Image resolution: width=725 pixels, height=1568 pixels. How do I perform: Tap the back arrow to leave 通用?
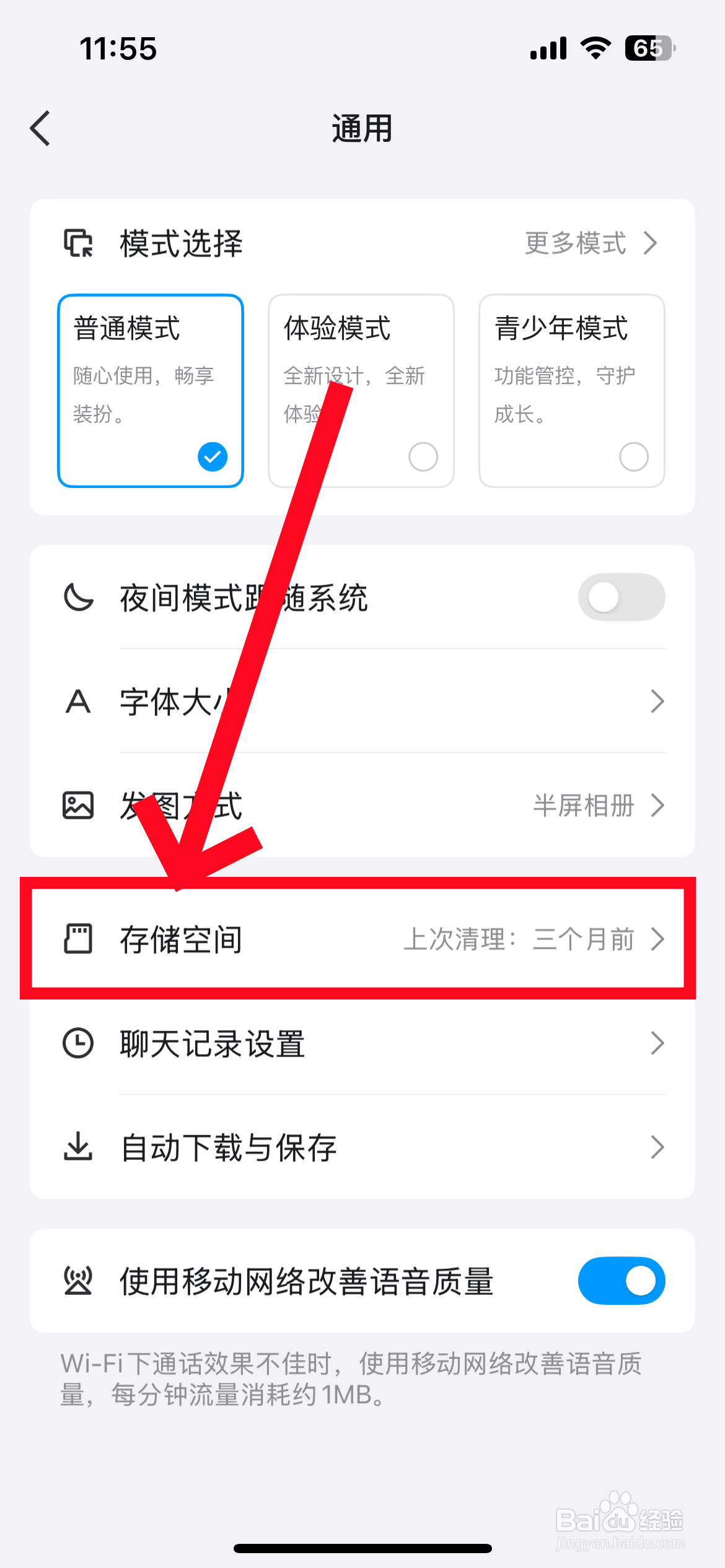click(x=40, y=128)
